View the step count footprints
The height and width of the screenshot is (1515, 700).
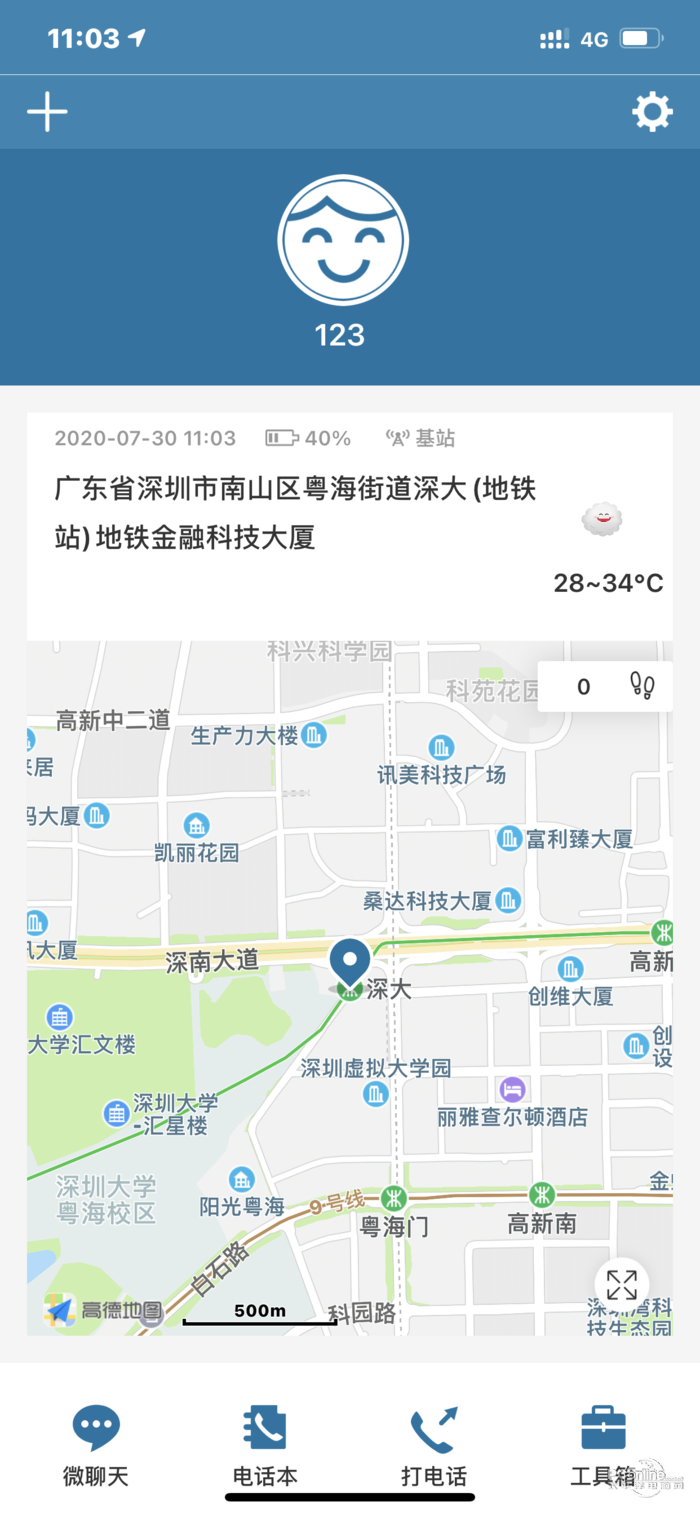(642, 686)
